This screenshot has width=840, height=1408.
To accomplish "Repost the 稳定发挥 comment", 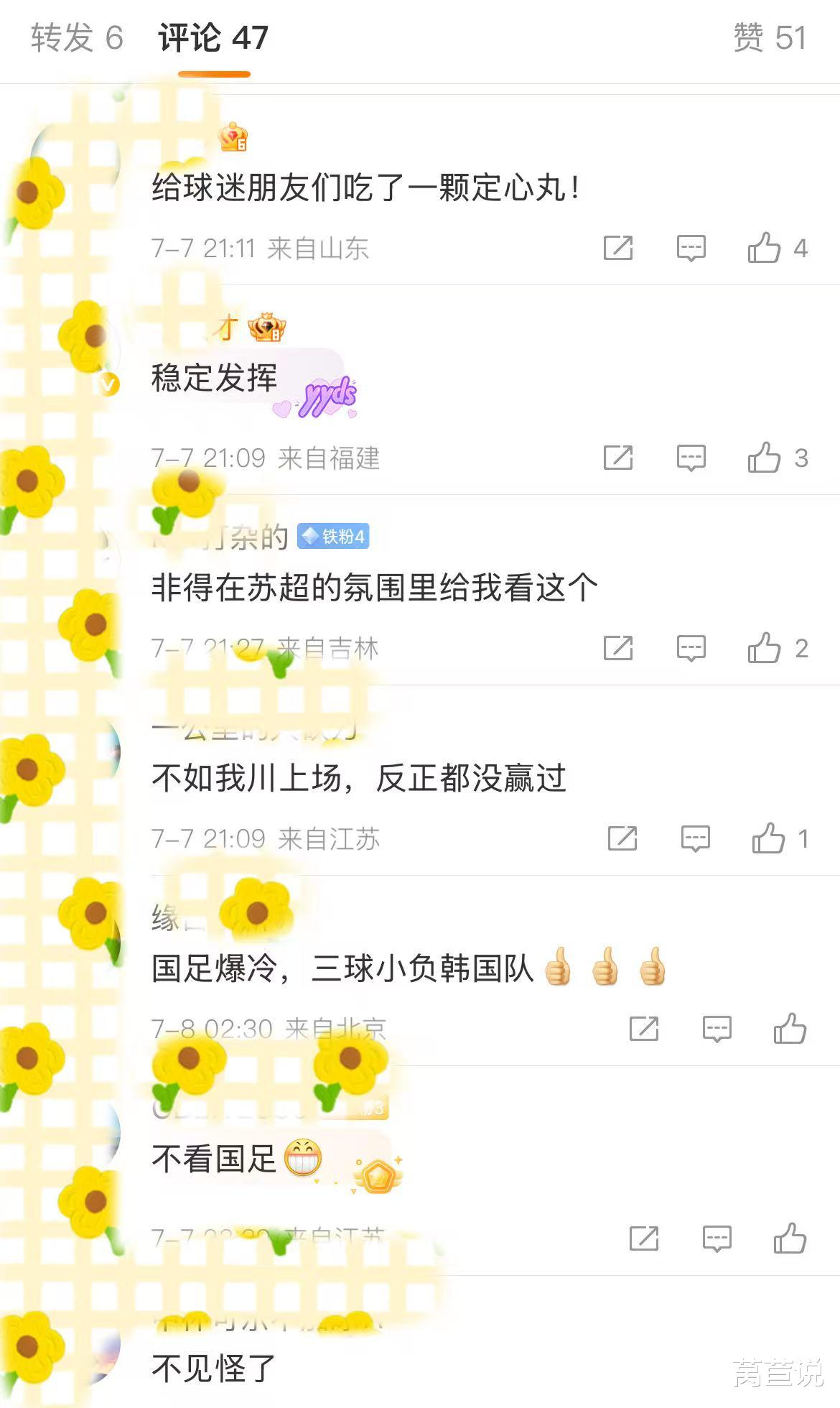I will (x=617, y=458).
